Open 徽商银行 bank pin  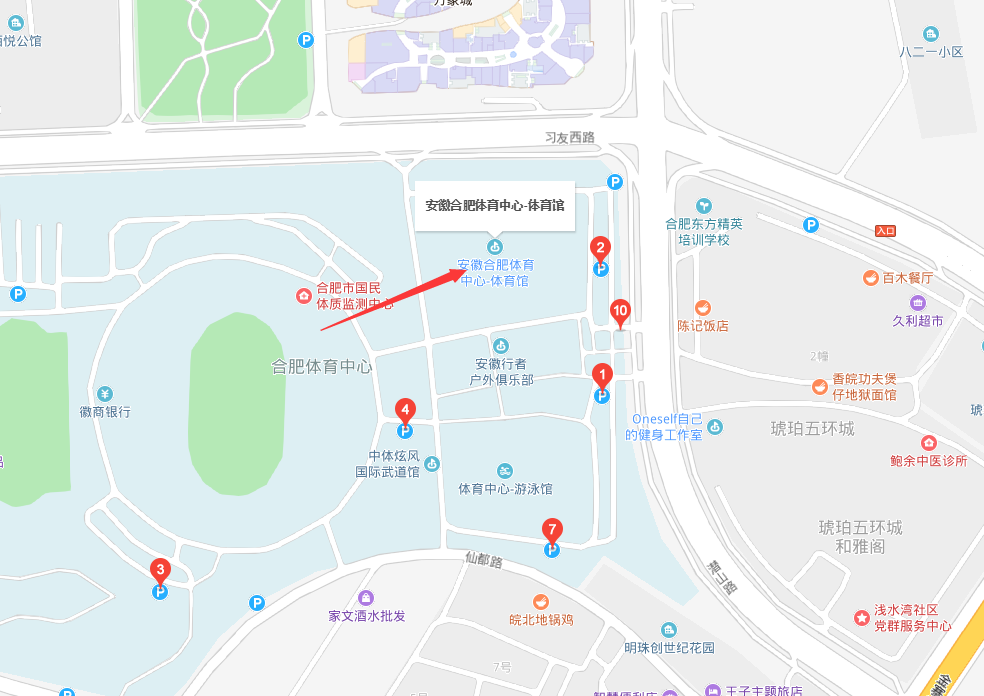(105, 394)
